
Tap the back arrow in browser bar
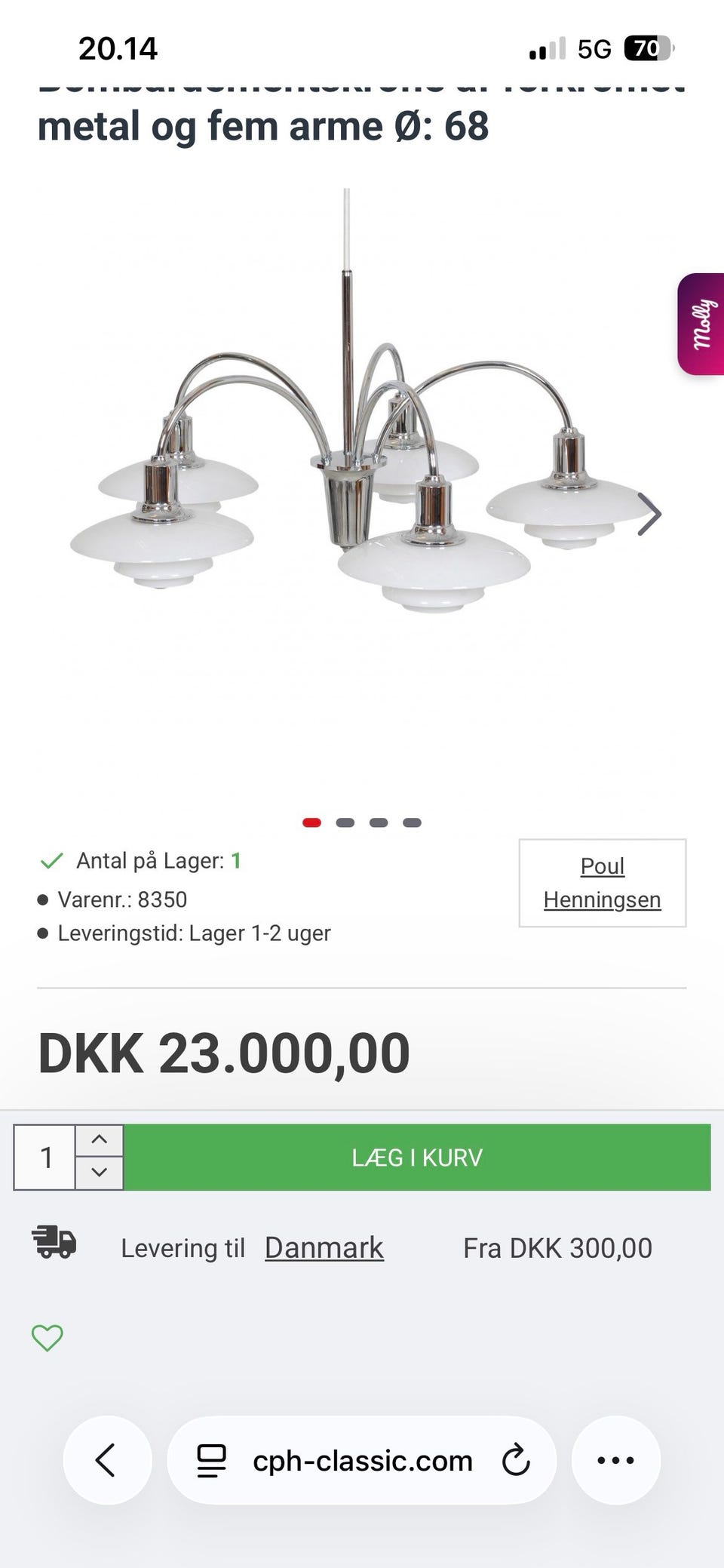[x=106, y=1460]
